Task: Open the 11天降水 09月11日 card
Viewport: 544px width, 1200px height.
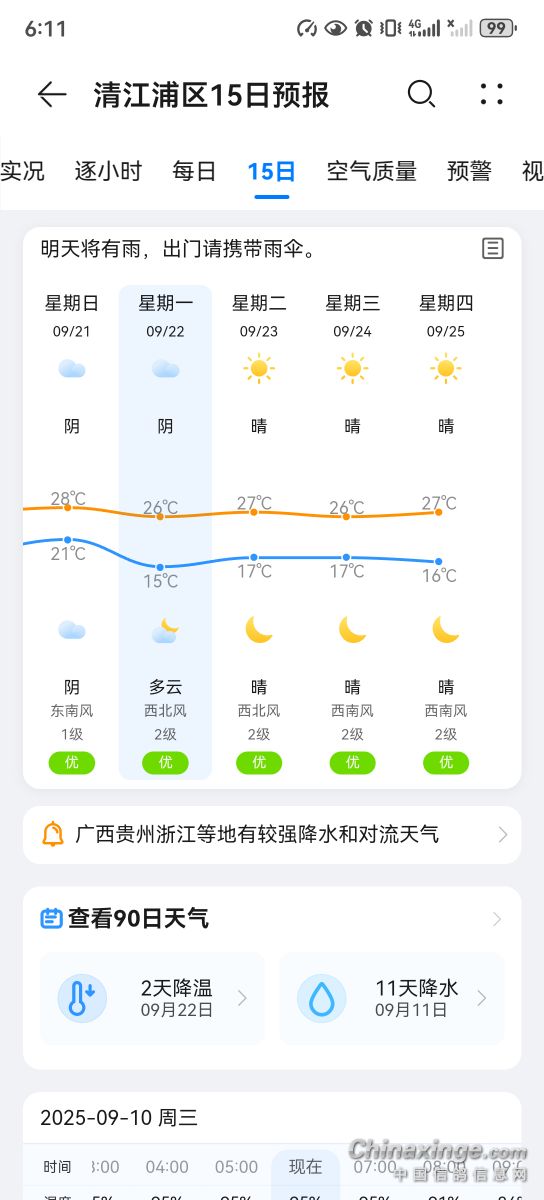Action: pyautogui.click(x=392, y=998)
